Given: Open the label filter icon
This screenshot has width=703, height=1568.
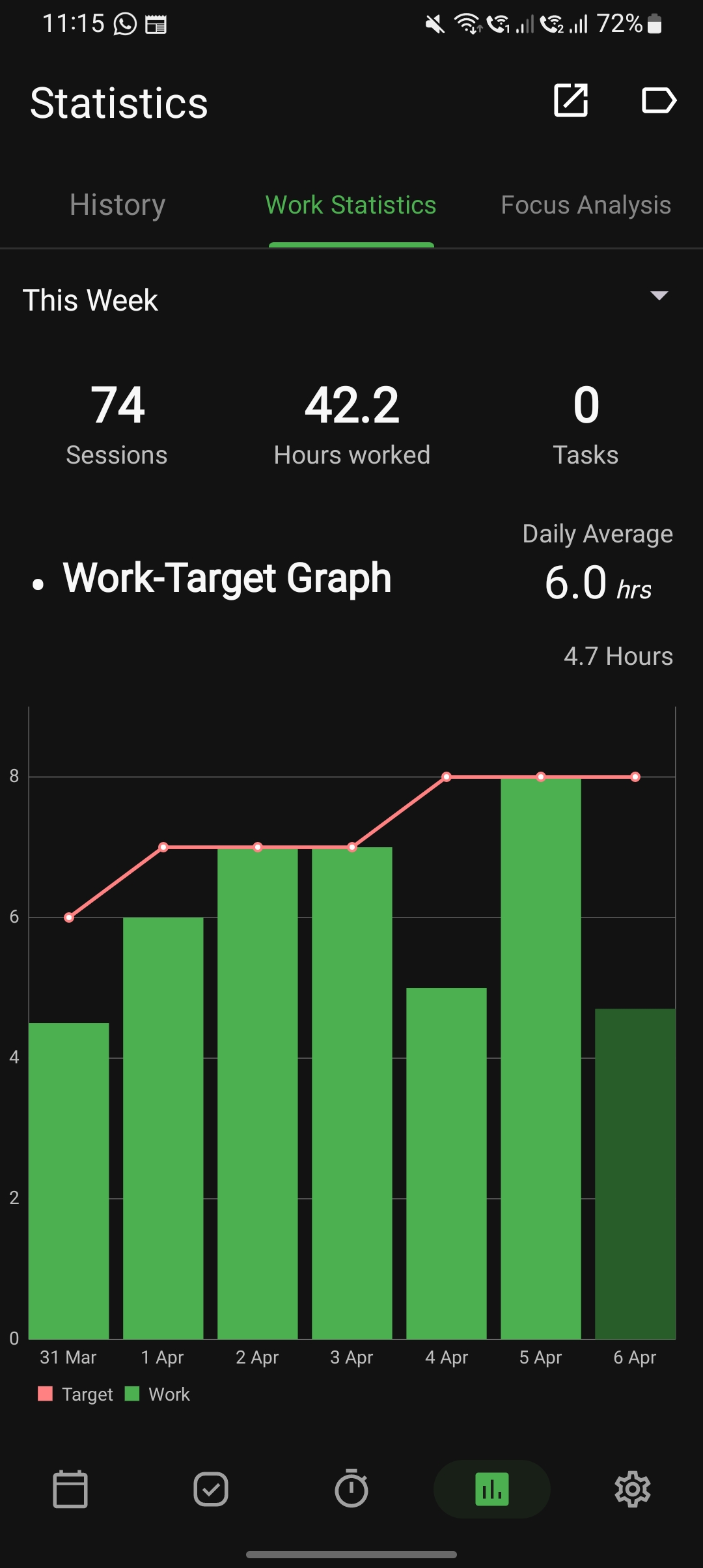Looking at the screenshot, I should pyautogui.click(x=659, y=101).
